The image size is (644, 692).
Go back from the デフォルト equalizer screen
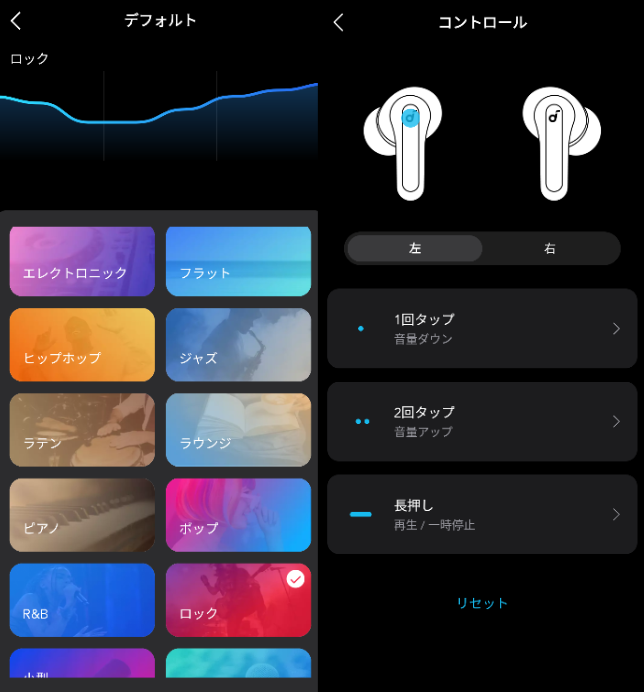[x=16, y=21]
